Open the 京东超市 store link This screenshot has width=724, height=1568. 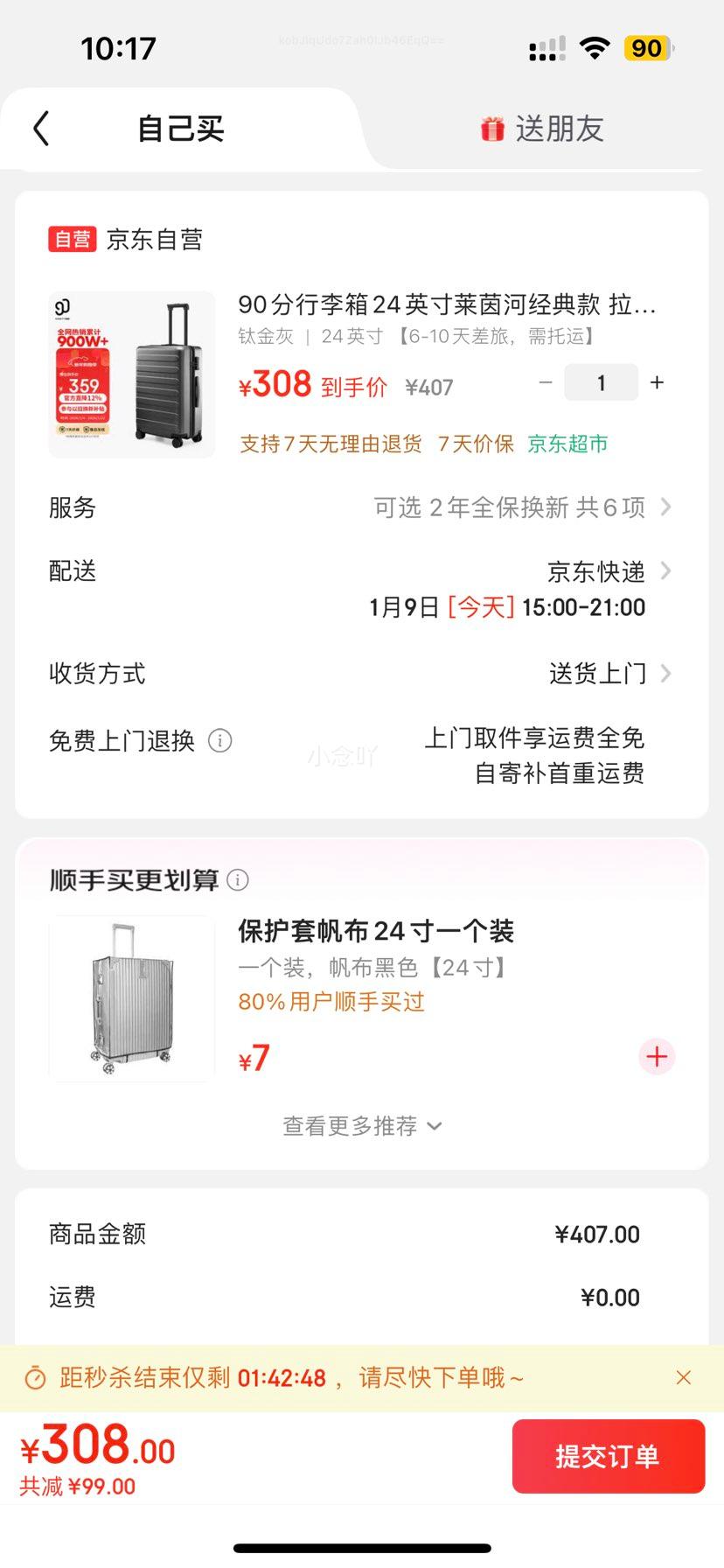click(x=567, y=444)
